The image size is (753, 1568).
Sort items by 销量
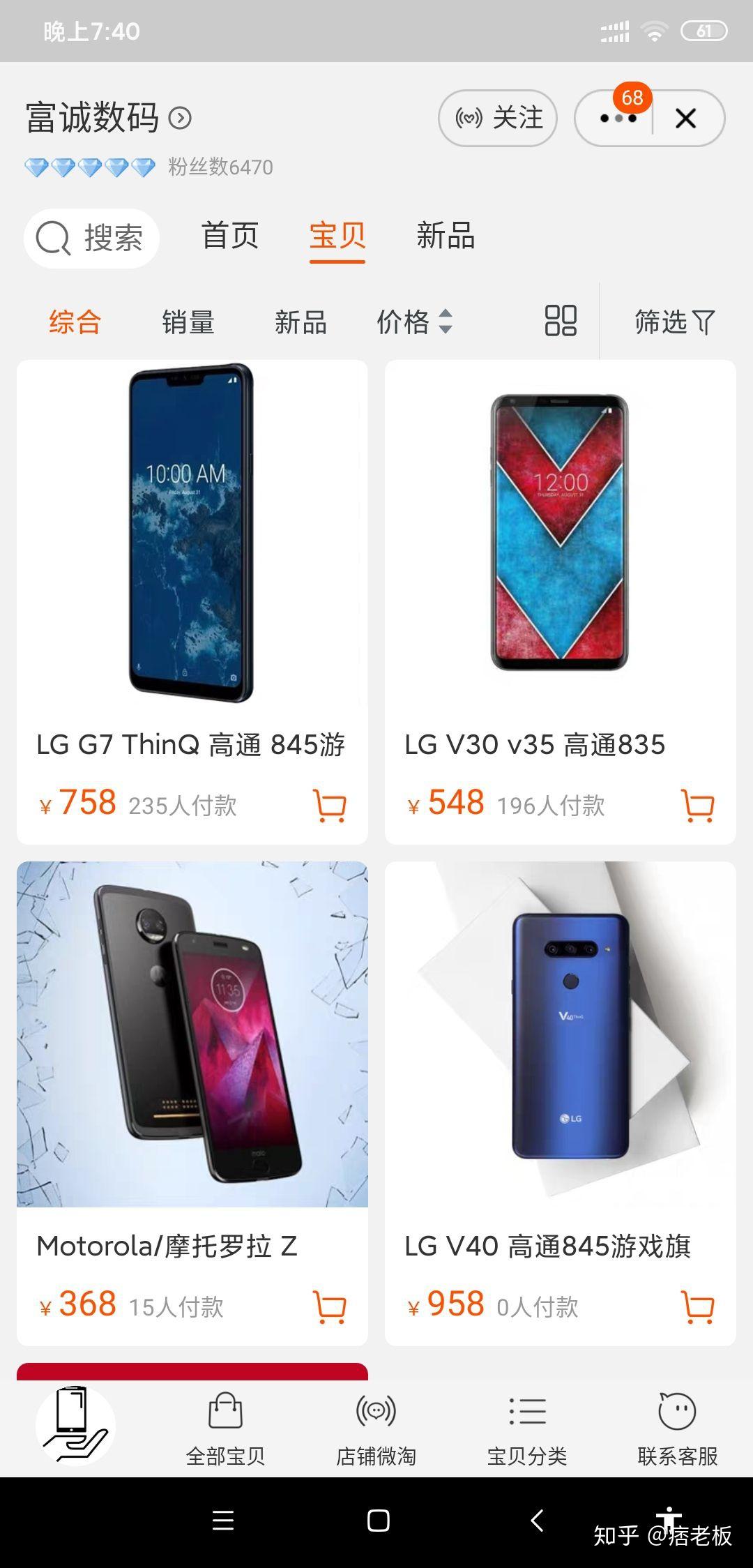pos(188,322)
